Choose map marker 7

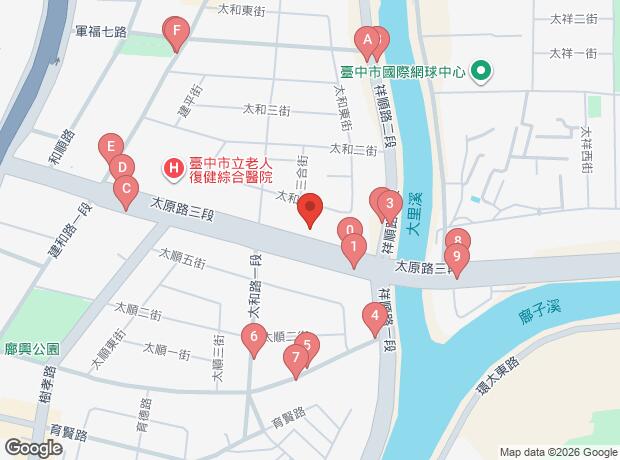click(x=296, y=359)
